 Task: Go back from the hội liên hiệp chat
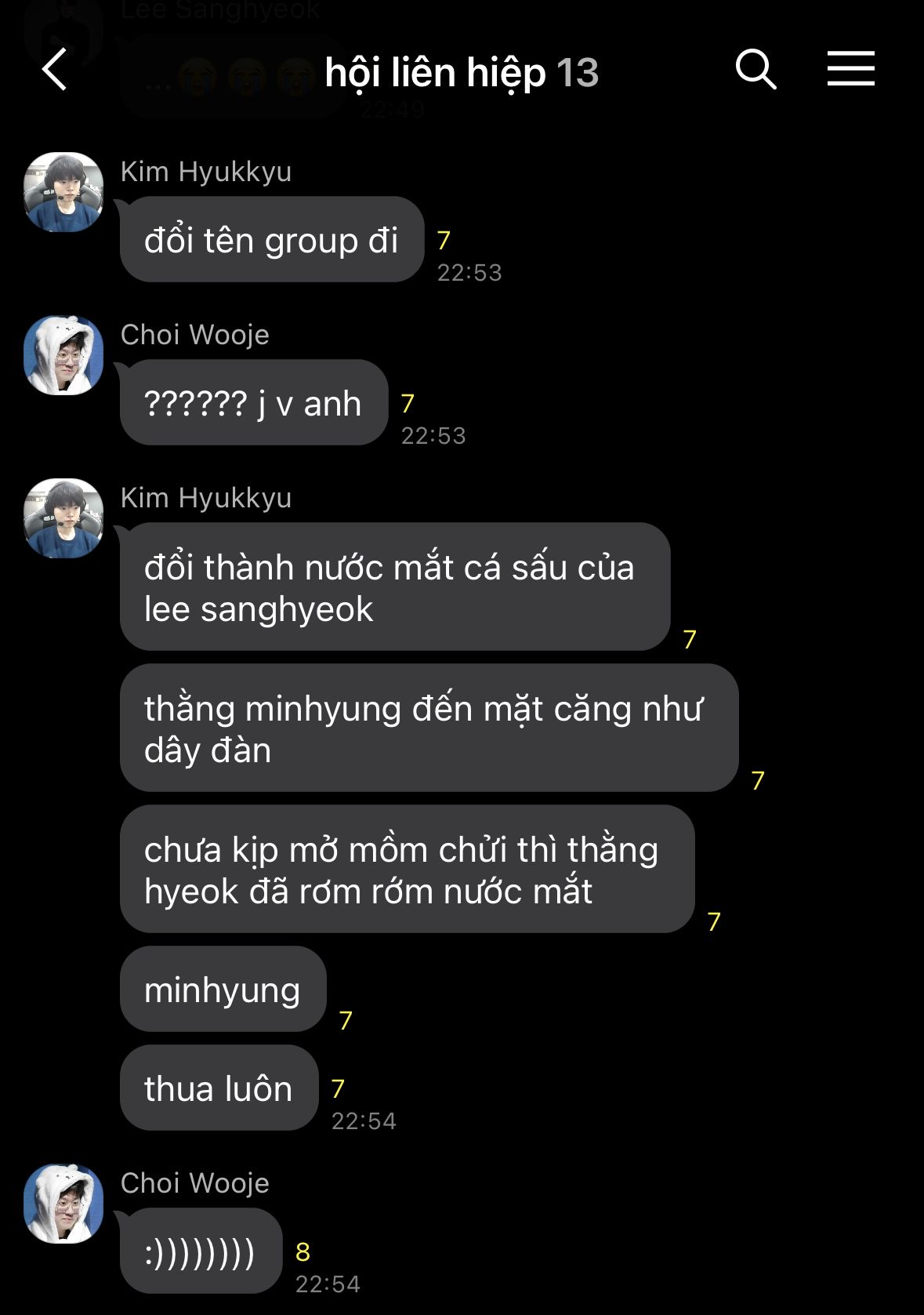54,69
